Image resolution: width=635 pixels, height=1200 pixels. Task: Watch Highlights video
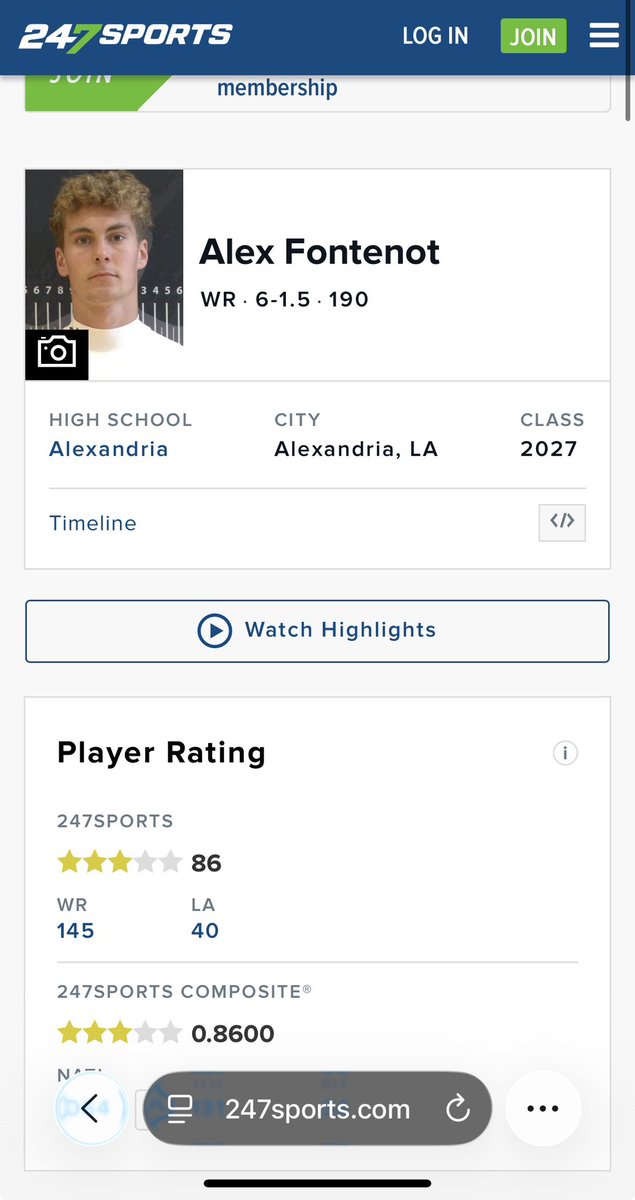[317, 631]
